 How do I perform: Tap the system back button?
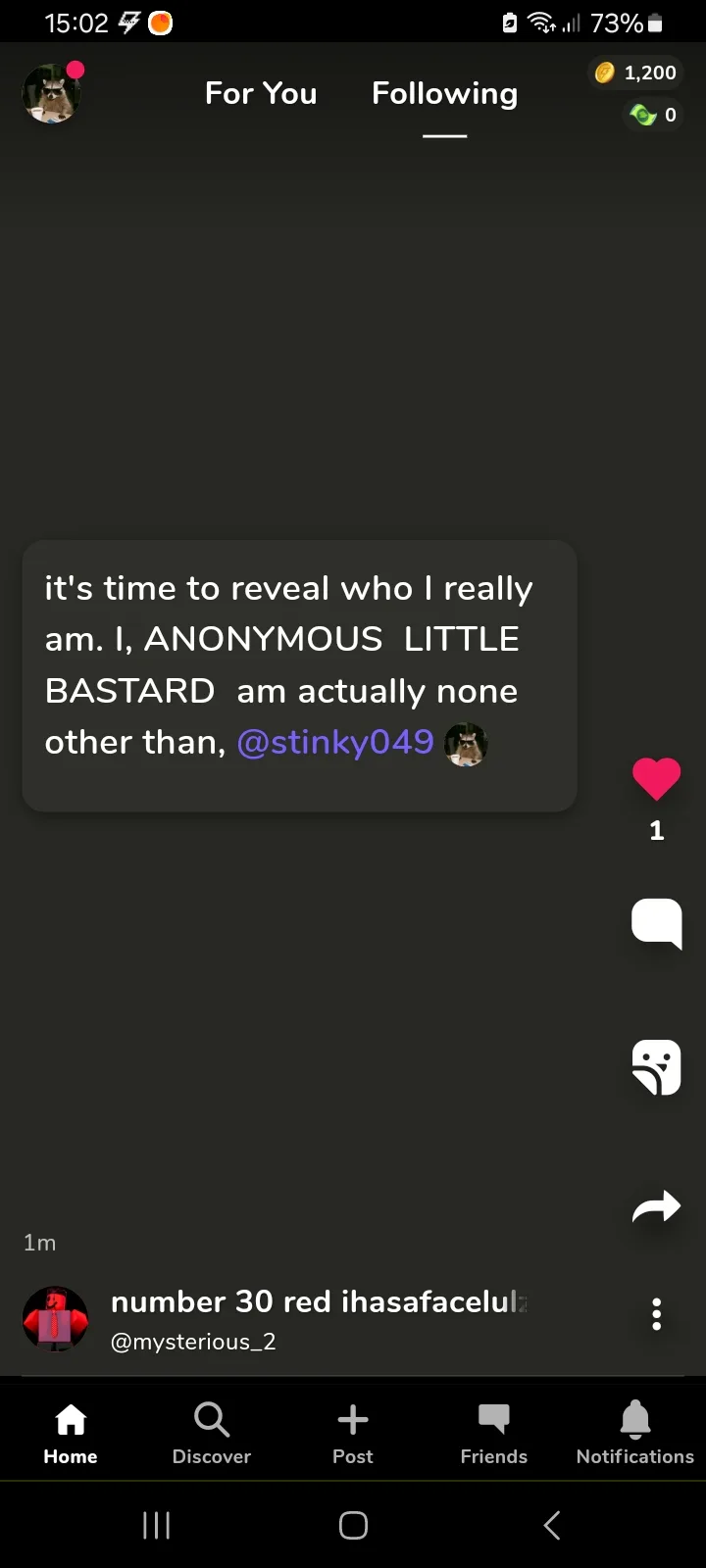(552, 1525)
